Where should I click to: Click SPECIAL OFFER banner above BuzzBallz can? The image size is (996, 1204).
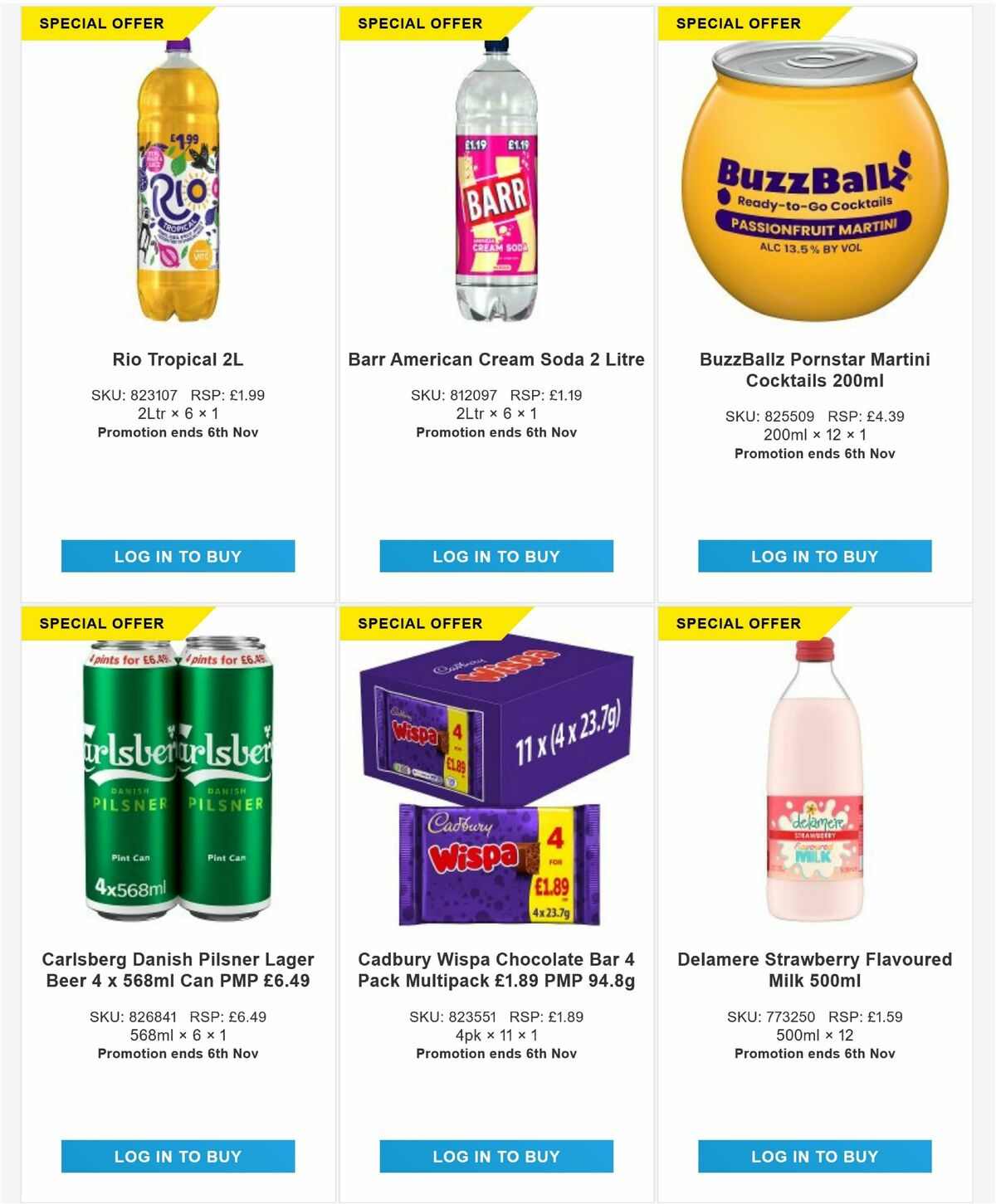point(739,23)
